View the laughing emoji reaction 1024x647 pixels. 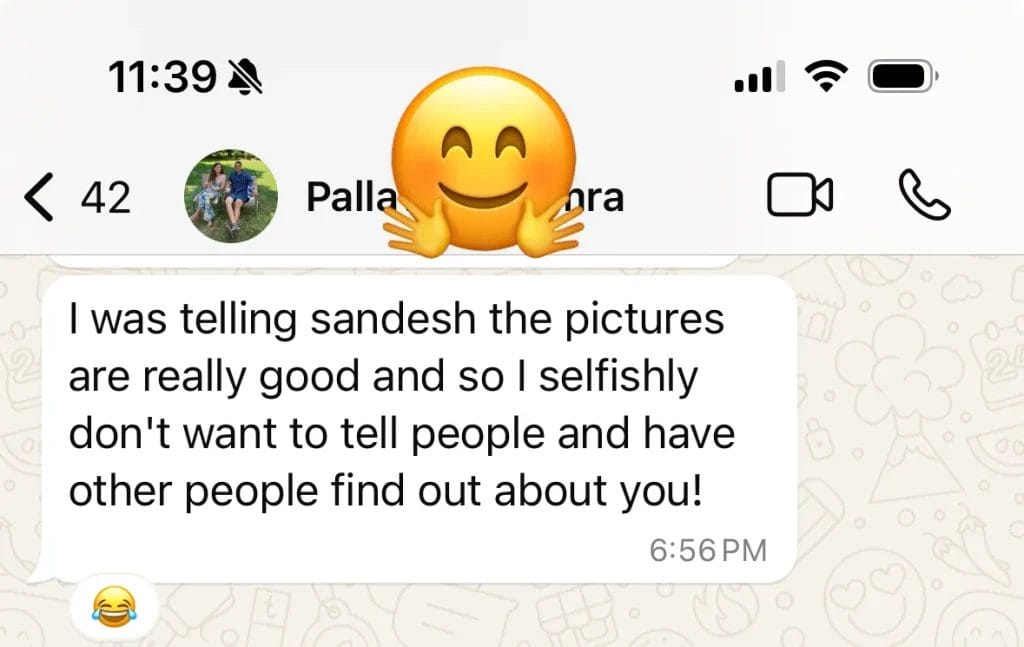(114, 605)
